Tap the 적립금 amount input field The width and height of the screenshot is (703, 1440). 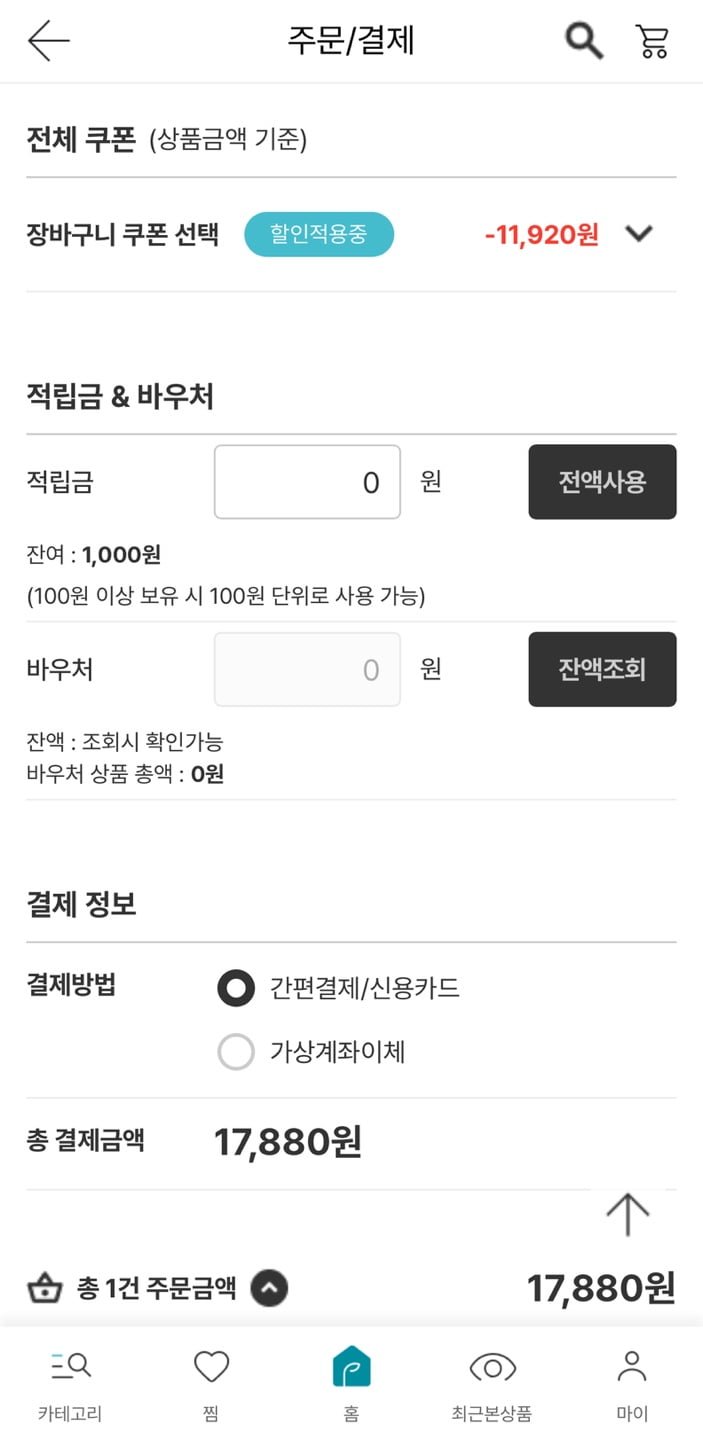click(x=307, y=482)
